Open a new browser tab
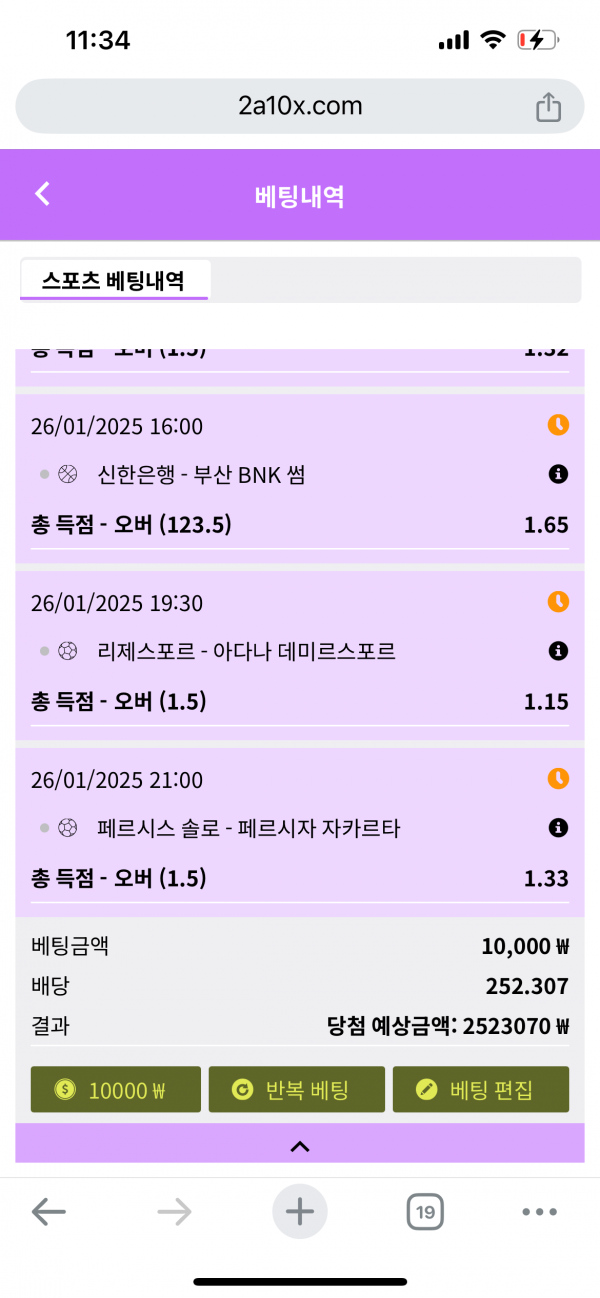Viewport: 600px width, 1298px height. pyautogui.click(x=300, y=1213)
